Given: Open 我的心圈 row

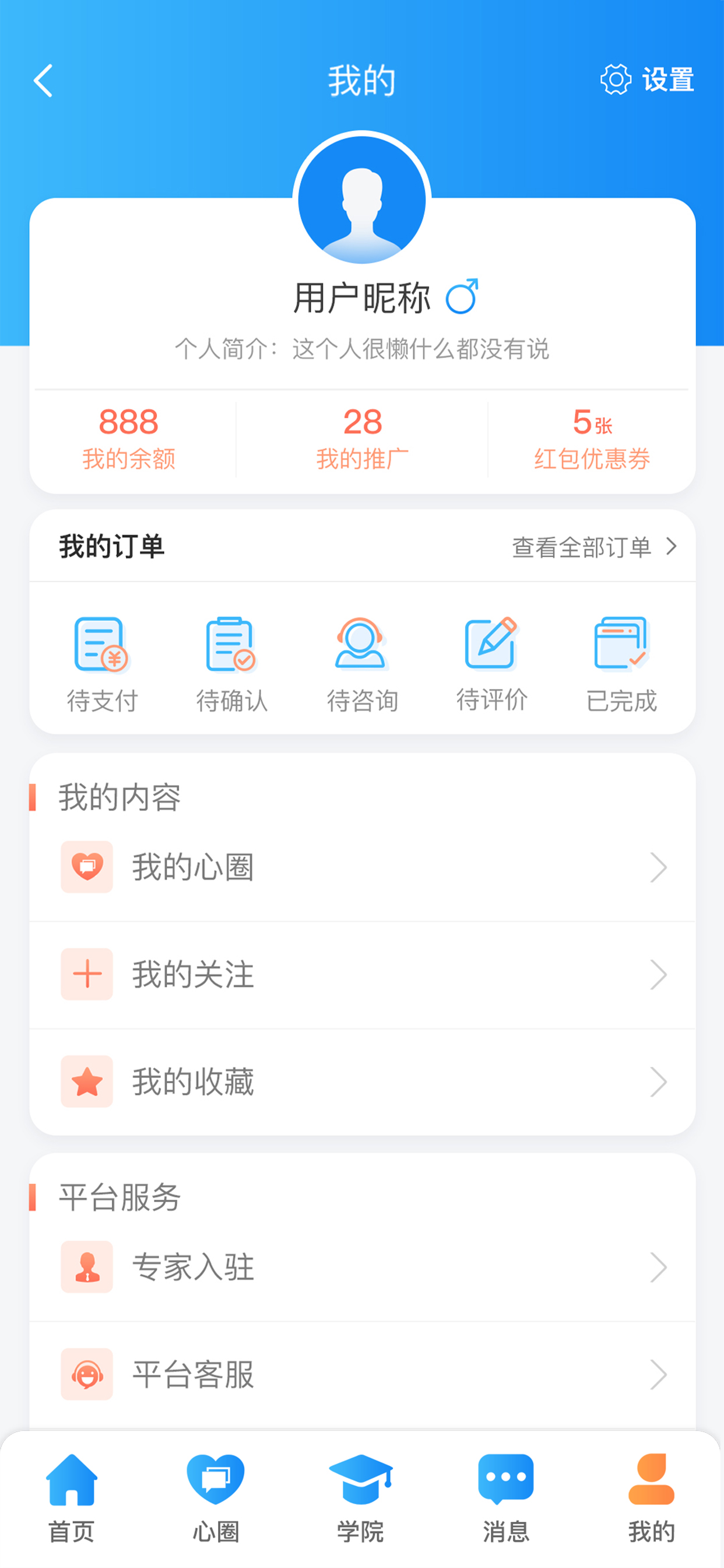Looking at the screenshot, I should click(x=363, y=867).
